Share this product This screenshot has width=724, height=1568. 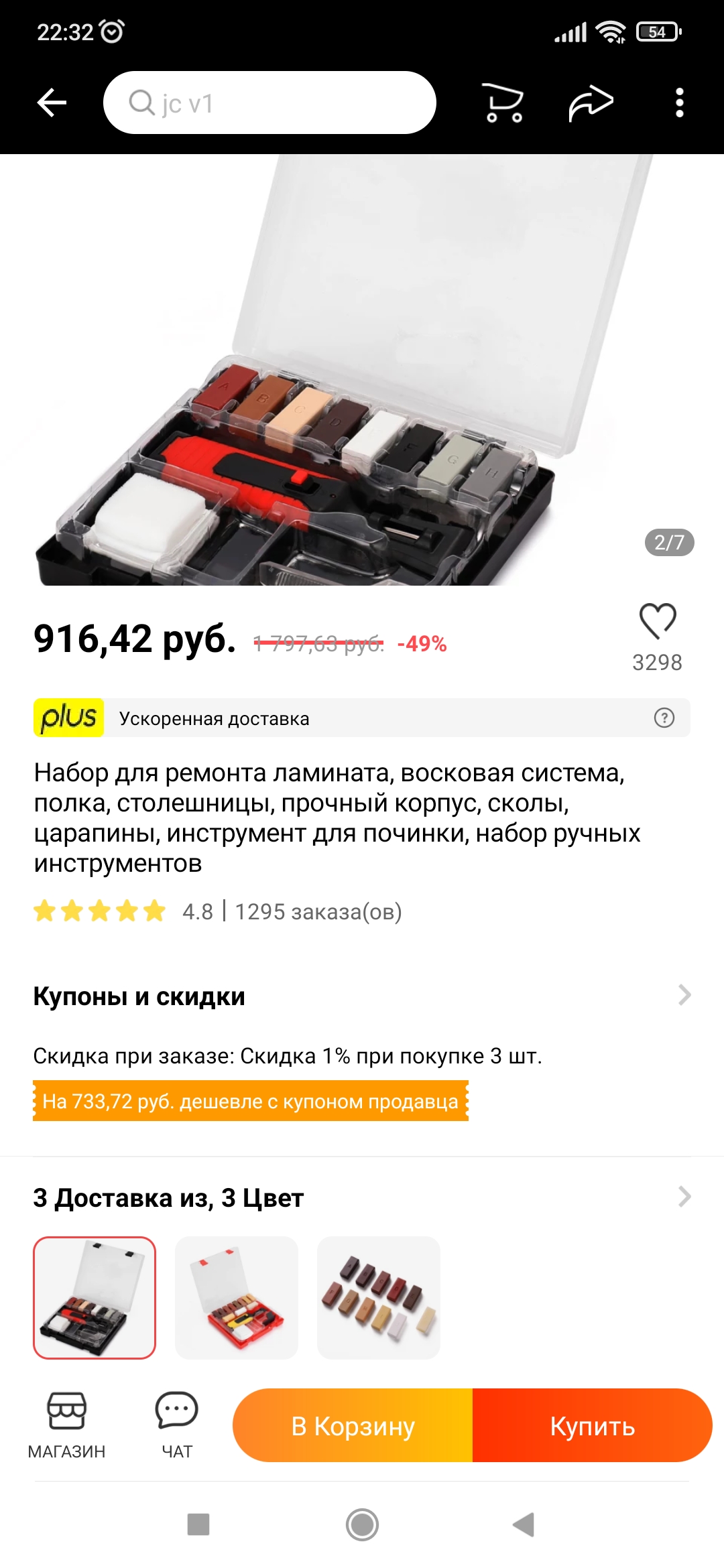(591, 103)
